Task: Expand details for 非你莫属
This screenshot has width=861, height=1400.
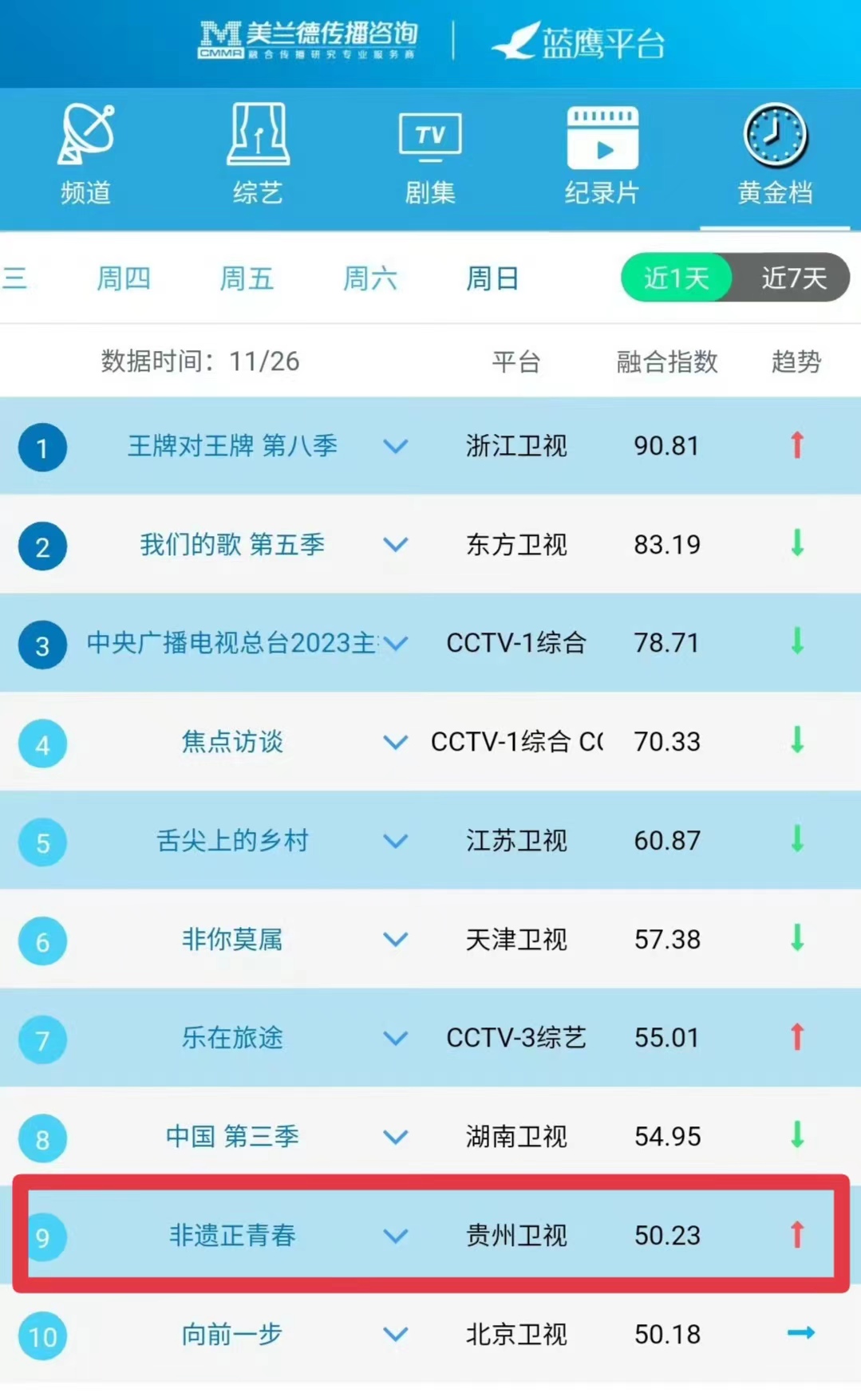Action: [x=396, y=940]
